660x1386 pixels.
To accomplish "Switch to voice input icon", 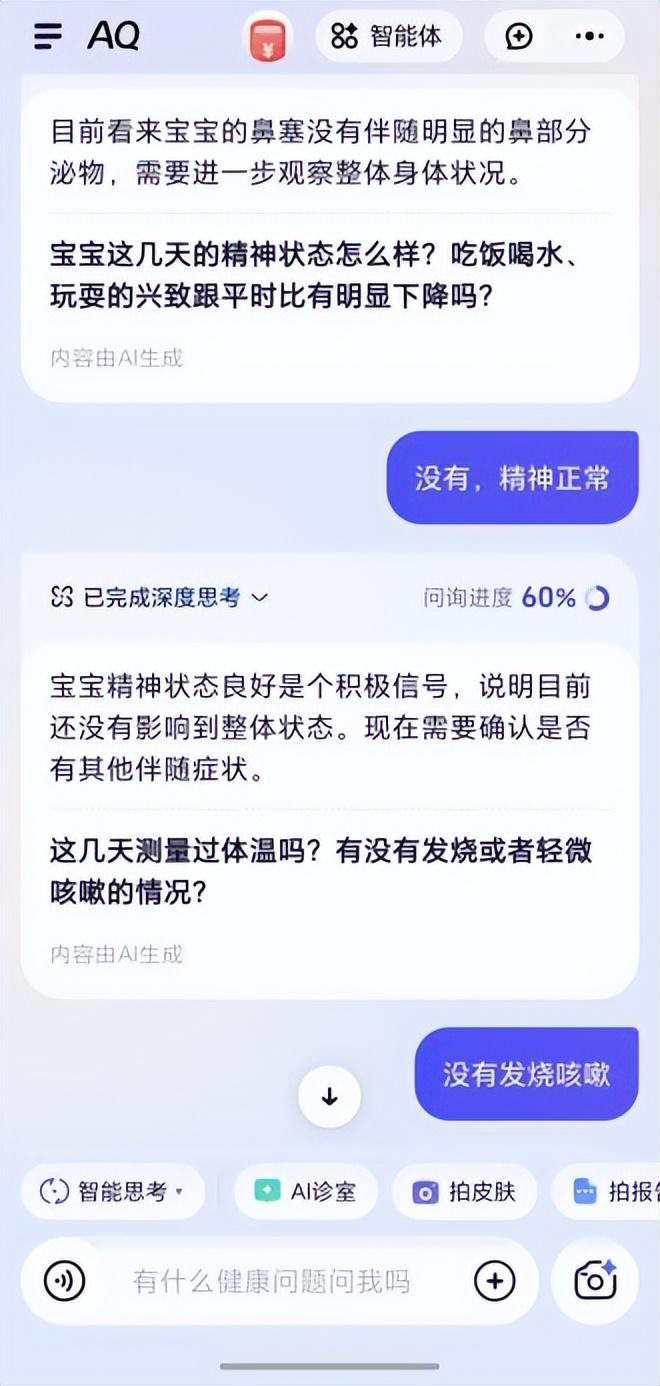I will pyautogui.click(x=65, y=1281).
